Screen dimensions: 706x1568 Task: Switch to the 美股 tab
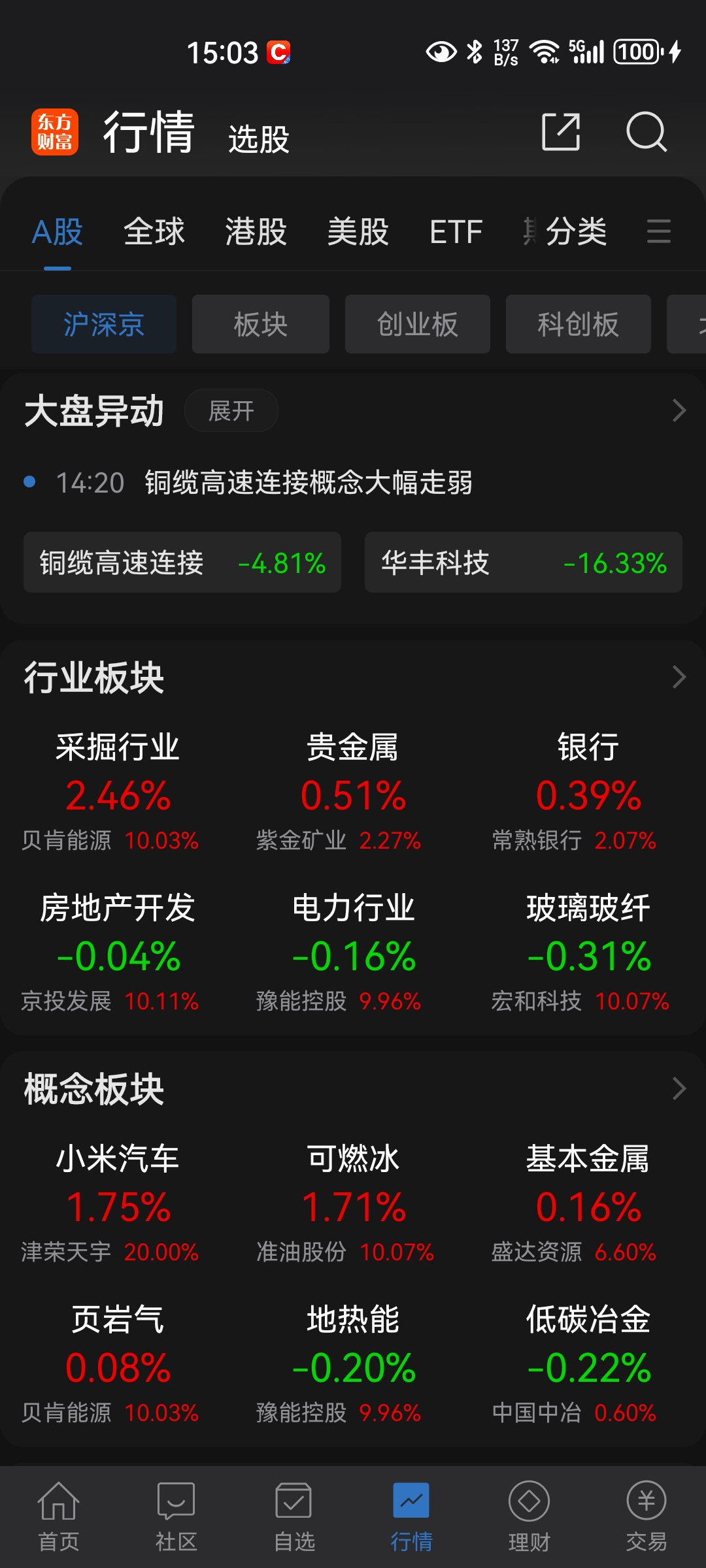tap(358, 233)
